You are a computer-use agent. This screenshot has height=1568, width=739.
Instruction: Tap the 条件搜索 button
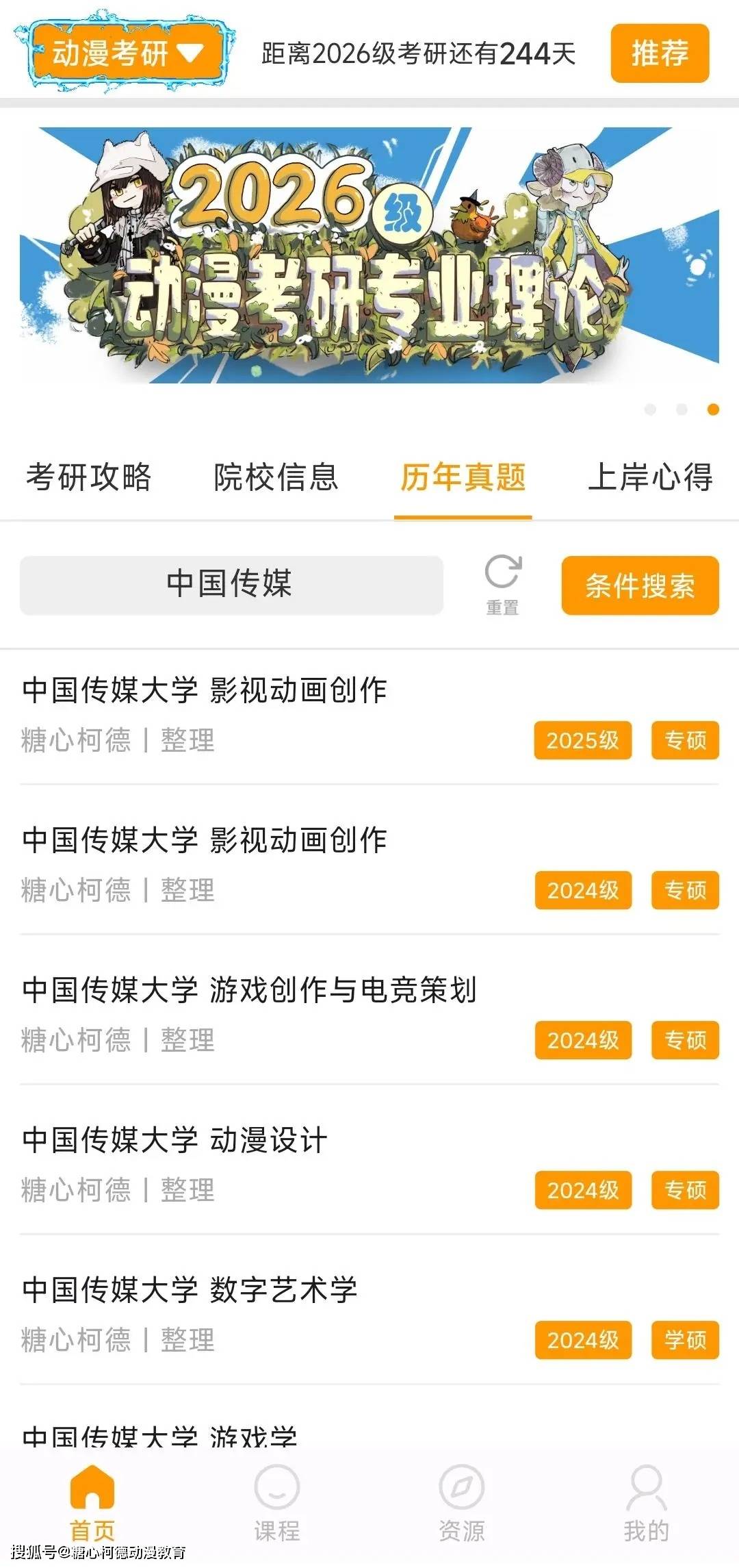pyautogui.click(x=640, y=585)
